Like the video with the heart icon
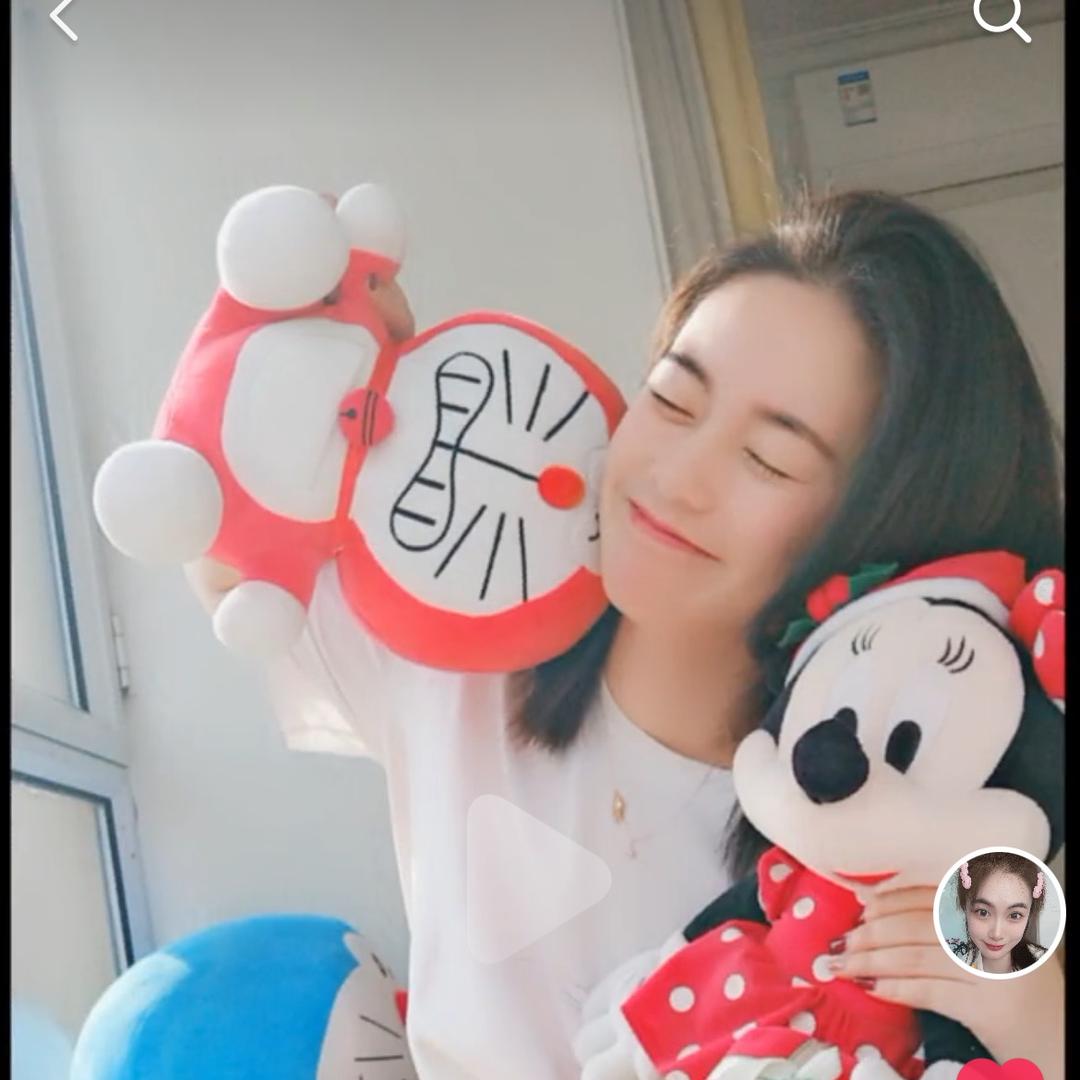 [x=1002, y=1068]
